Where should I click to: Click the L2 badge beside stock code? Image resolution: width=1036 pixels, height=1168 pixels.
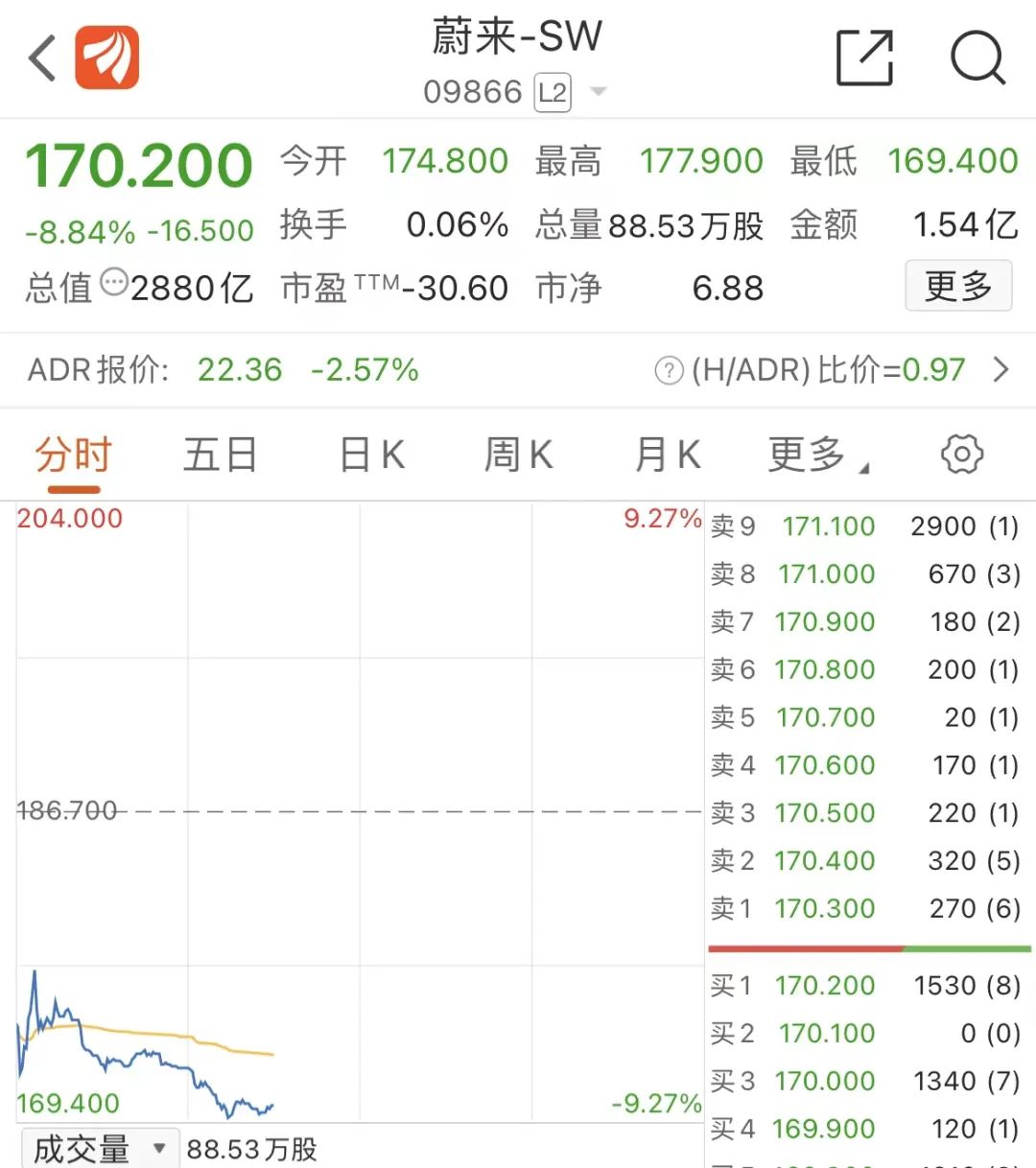552,92
